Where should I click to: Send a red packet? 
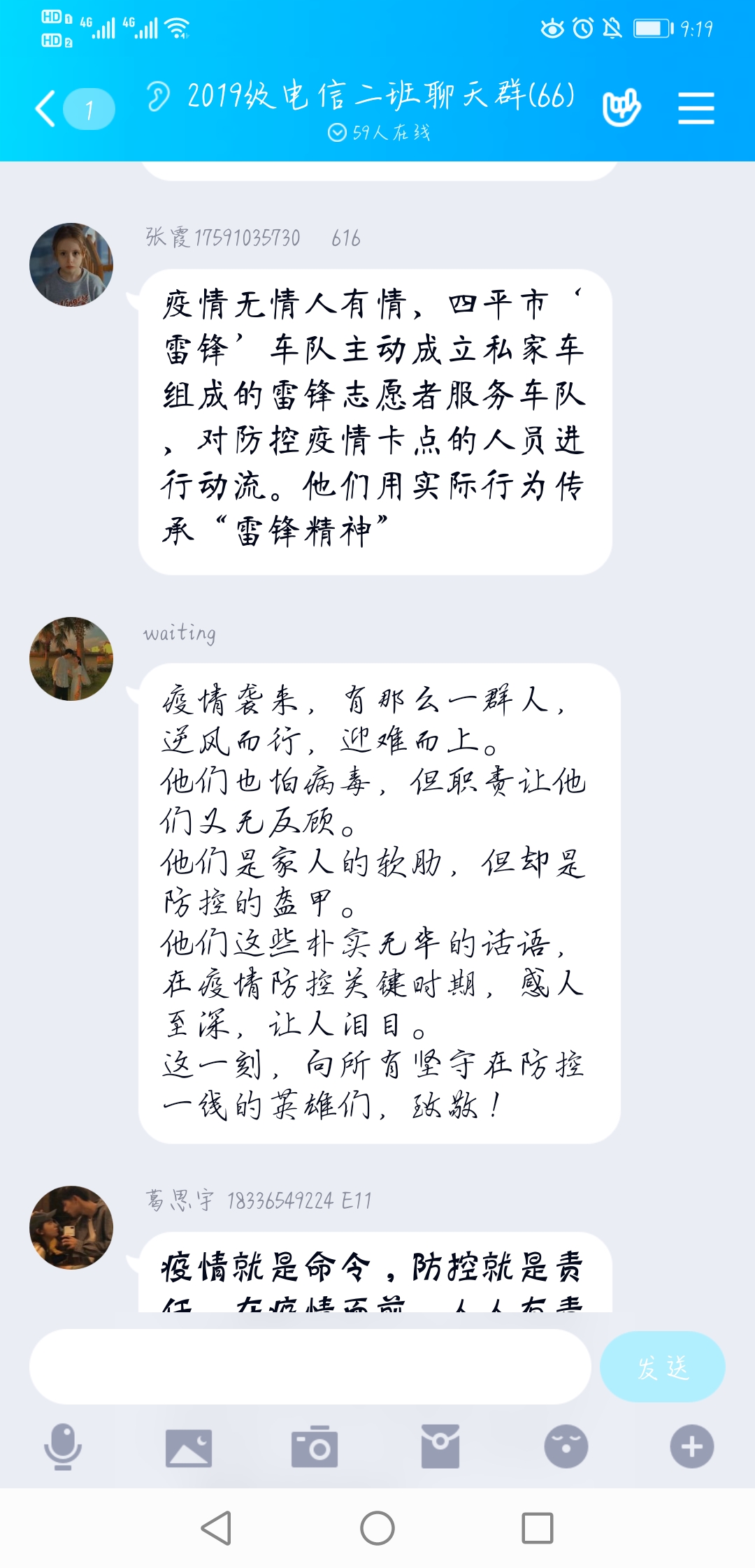pos(440,1446)
